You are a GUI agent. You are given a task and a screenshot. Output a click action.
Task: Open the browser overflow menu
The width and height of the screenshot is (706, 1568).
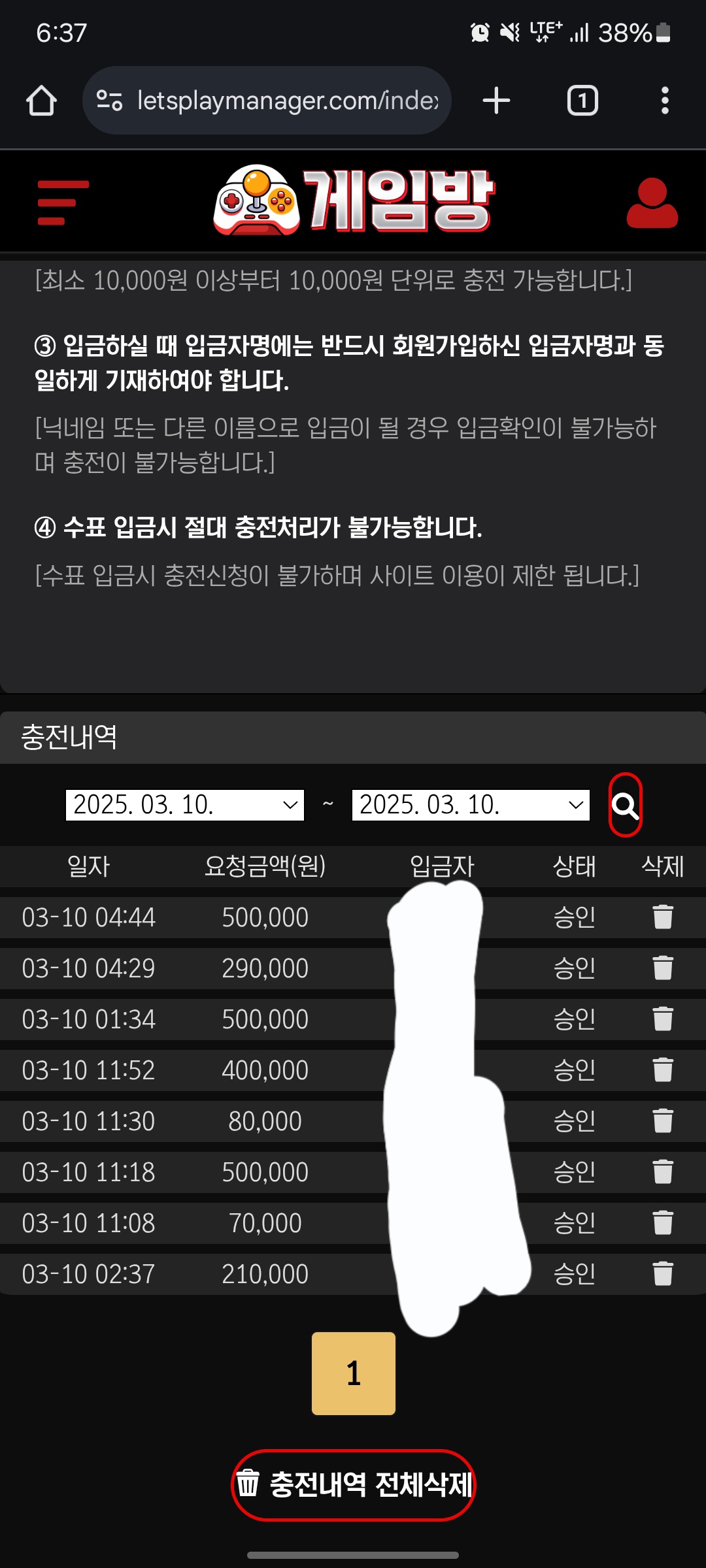pyautogui.click(x=665, y=101)
